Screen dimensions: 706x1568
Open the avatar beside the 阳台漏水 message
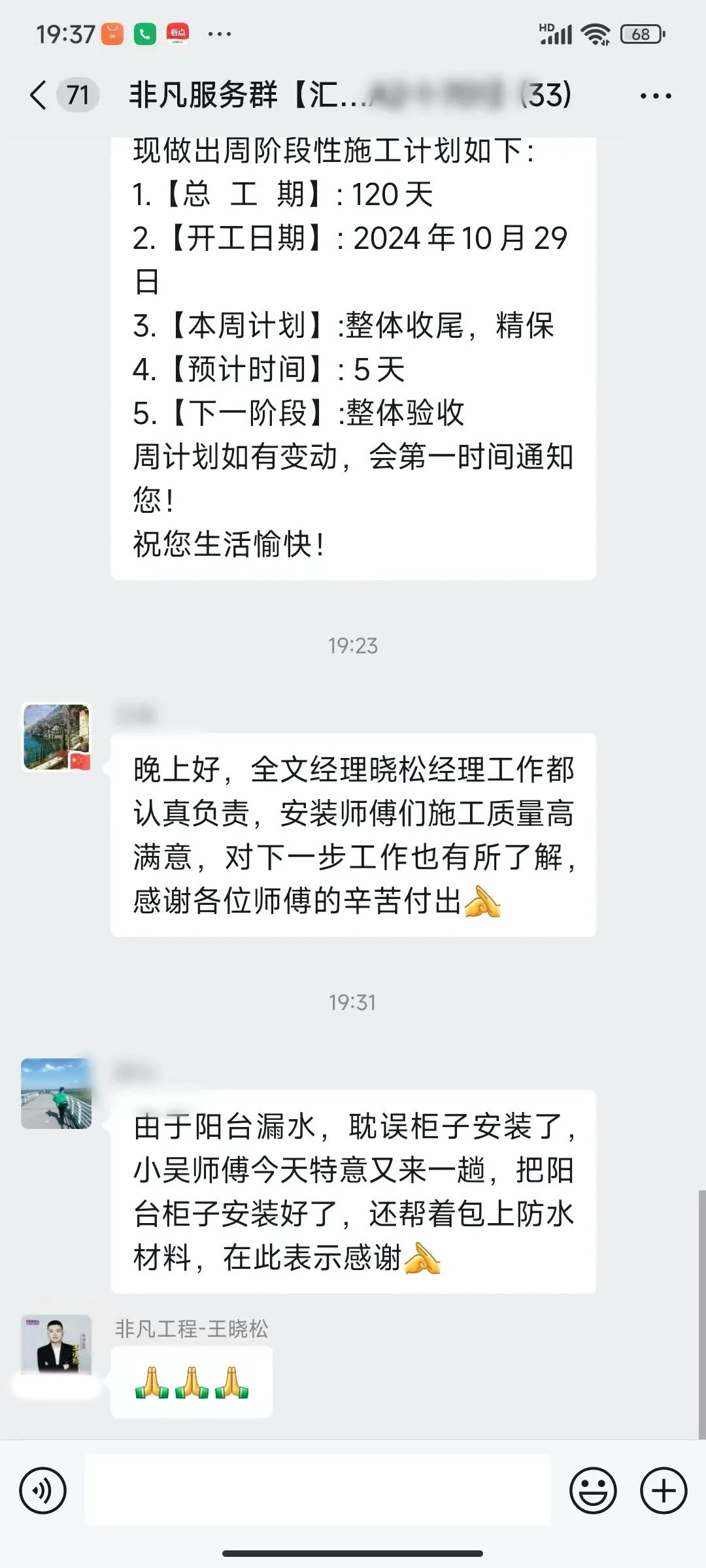pos(56,1093)
